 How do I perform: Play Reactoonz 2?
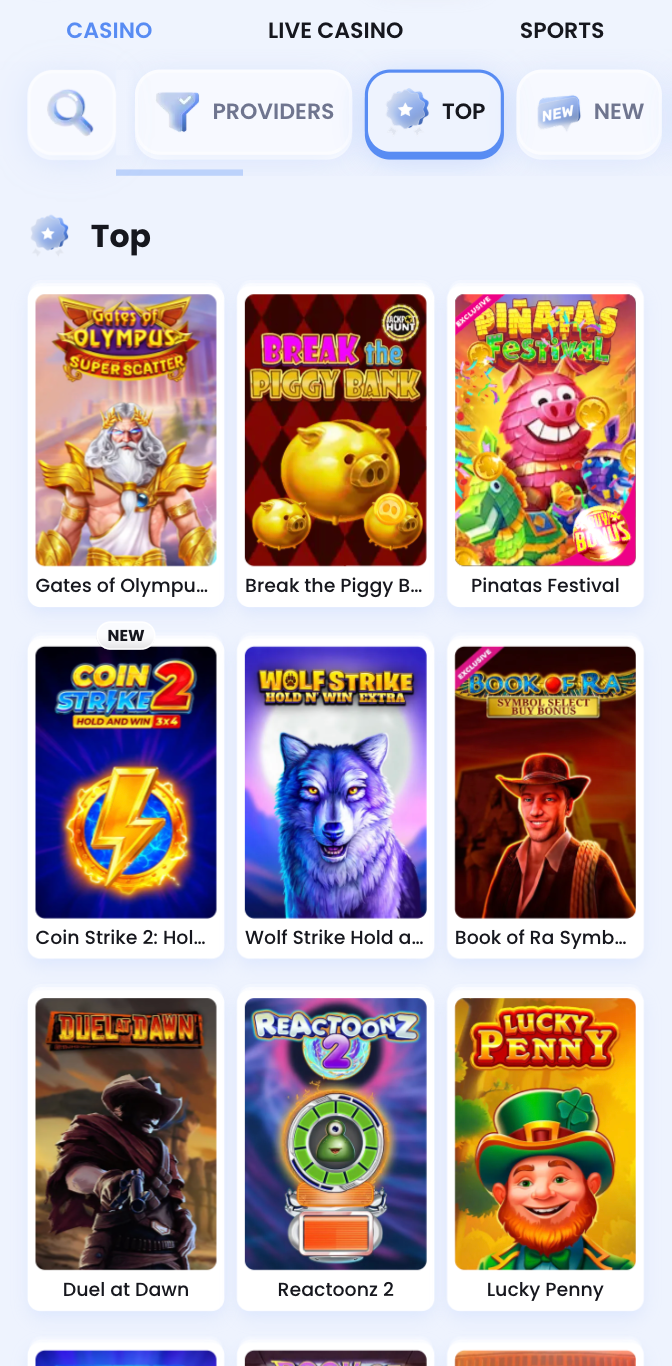pyautogui.click(x=336, y=1134)
